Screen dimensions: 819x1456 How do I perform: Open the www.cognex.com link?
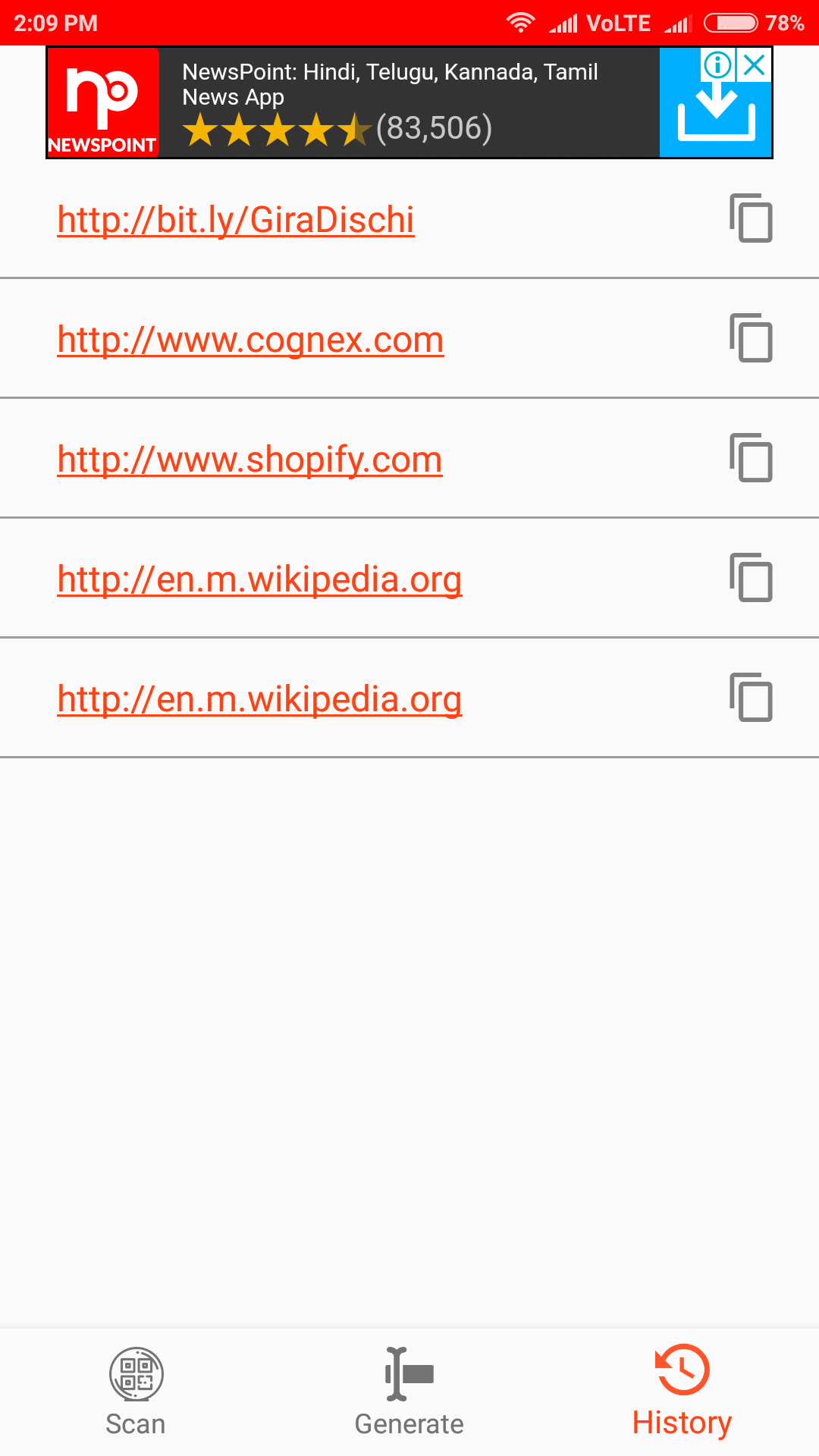point(250,340)
